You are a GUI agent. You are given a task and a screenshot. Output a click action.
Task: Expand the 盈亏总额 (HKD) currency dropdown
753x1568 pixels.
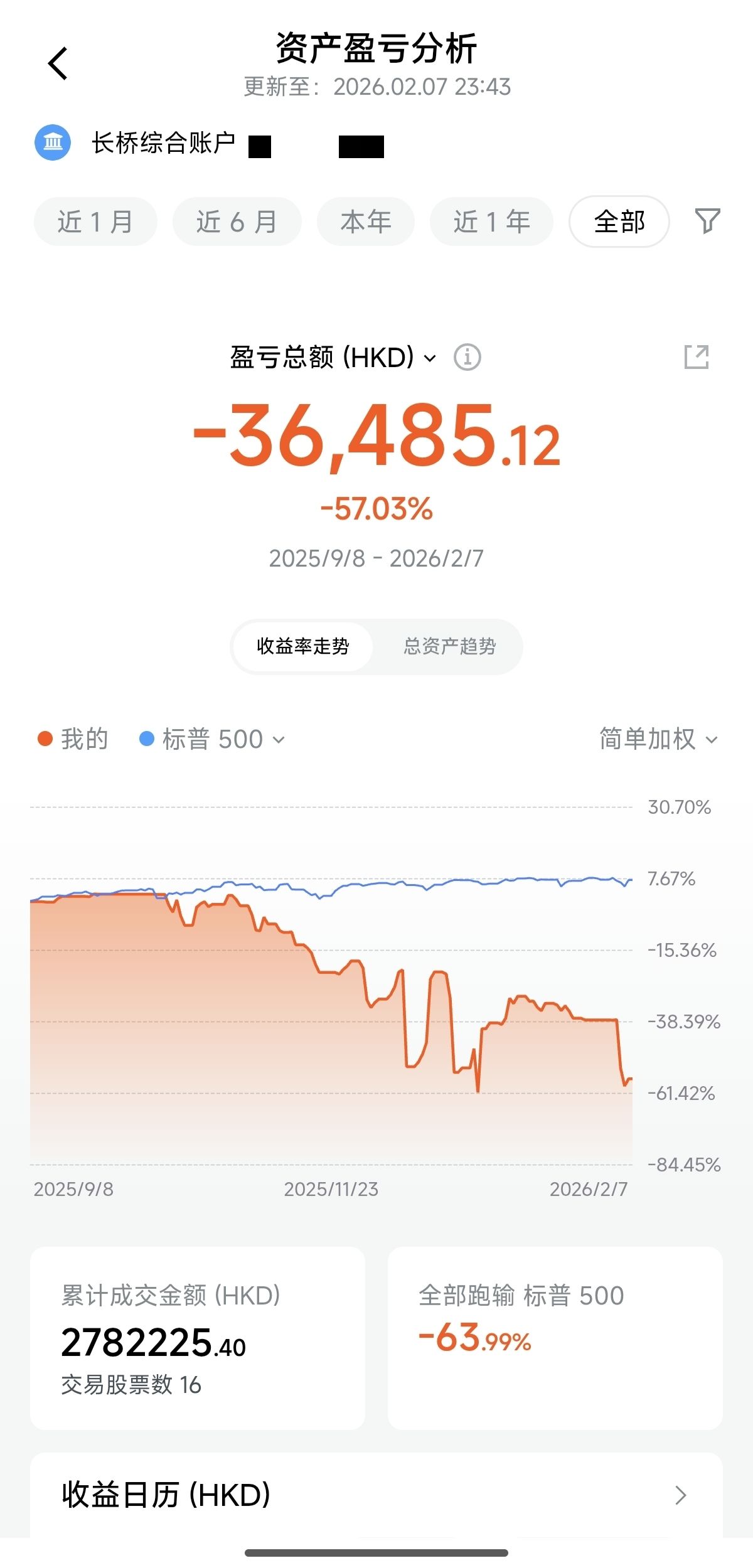click(x=333, y=358)
